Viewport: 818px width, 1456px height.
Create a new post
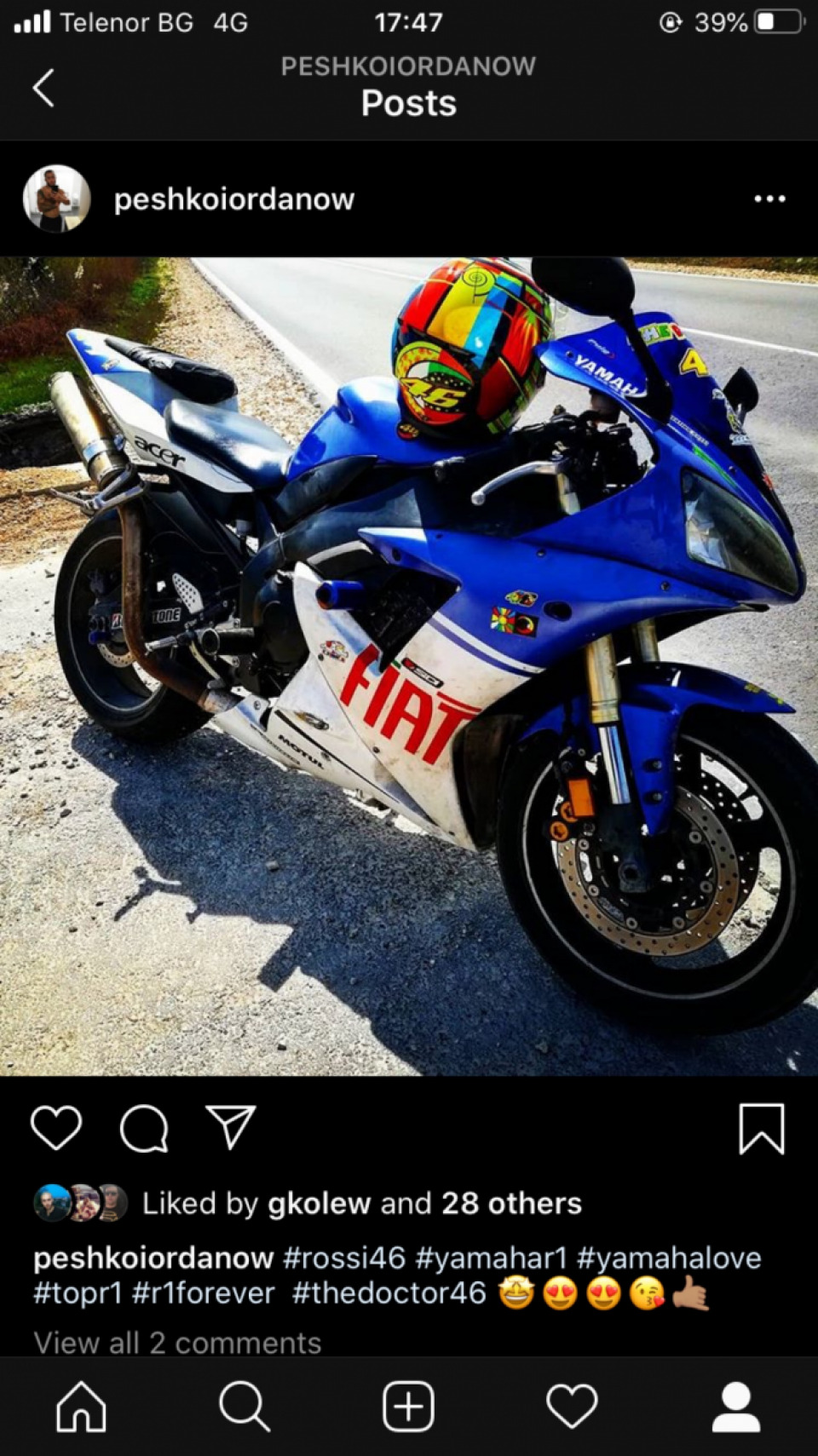click(408, 1406)
